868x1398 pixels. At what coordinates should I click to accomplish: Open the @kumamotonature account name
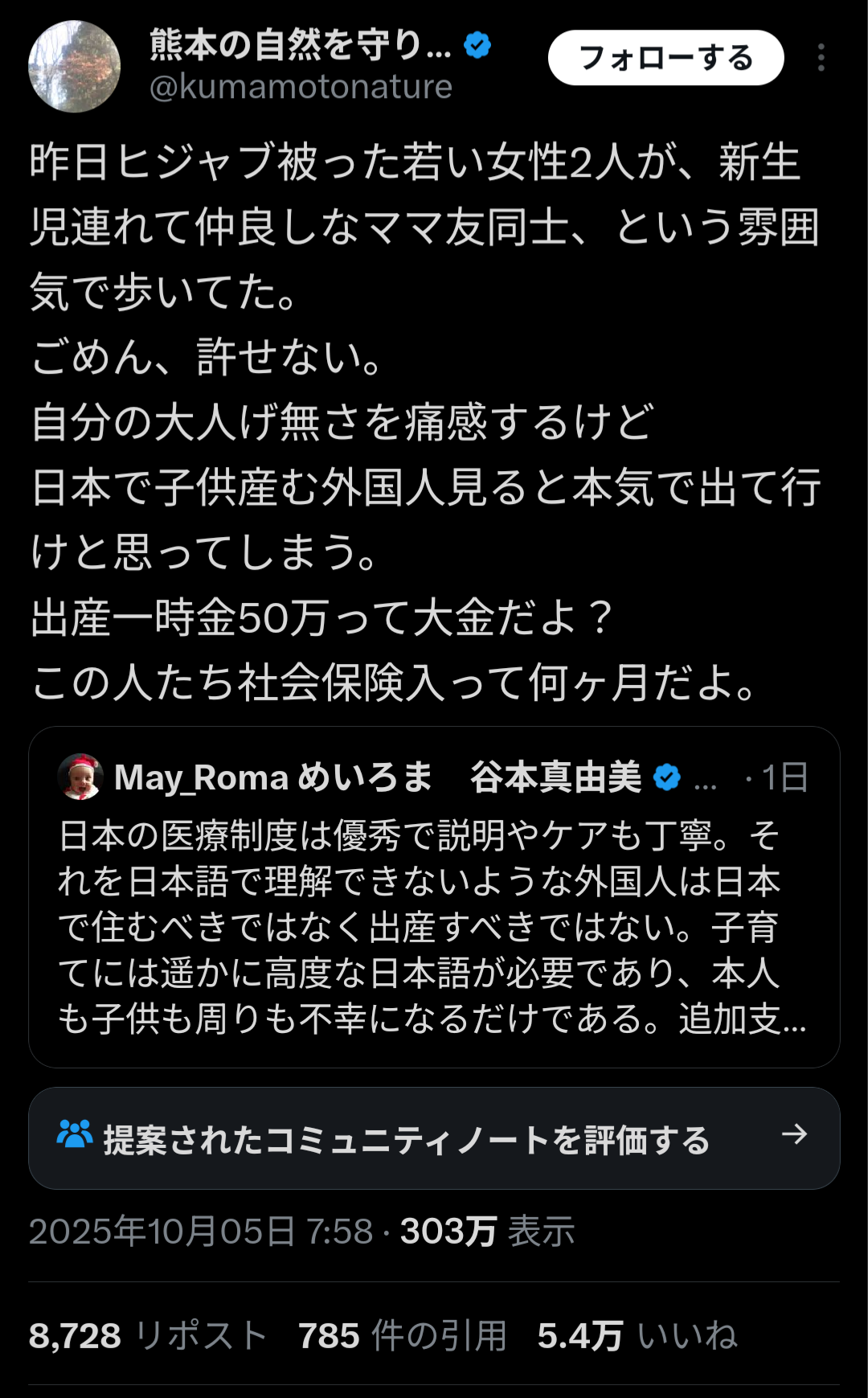point(301,87)
